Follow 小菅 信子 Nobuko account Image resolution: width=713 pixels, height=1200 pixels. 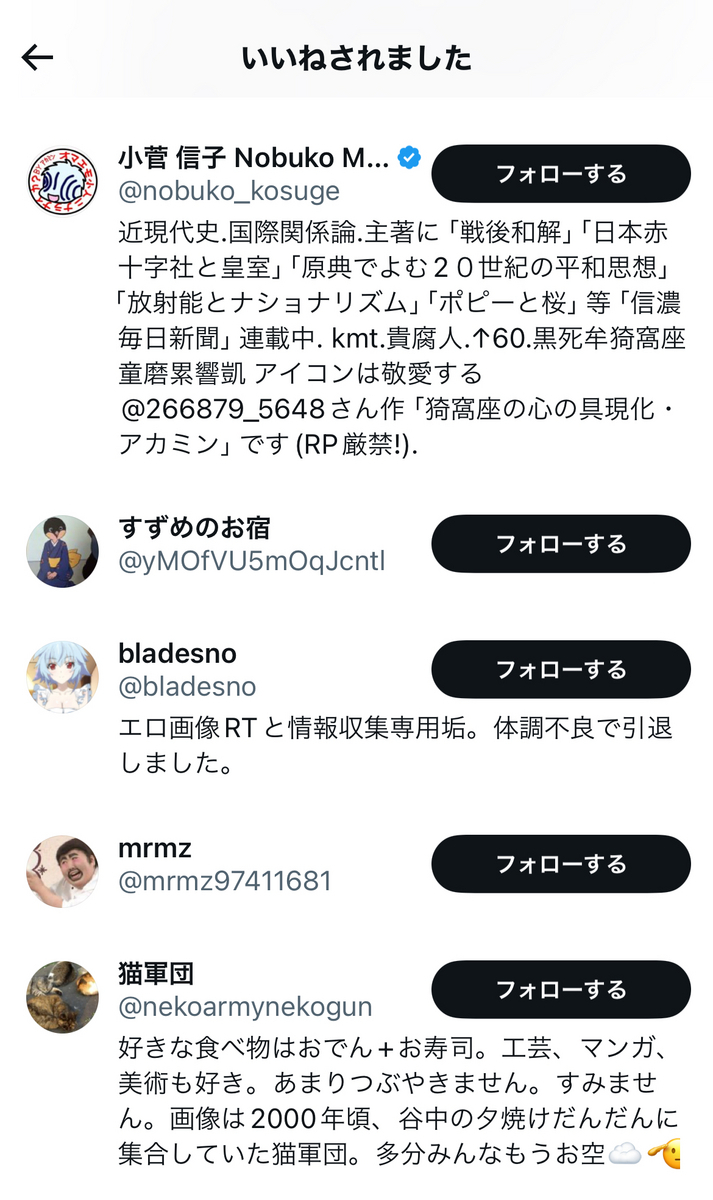[x=560, y=174]
